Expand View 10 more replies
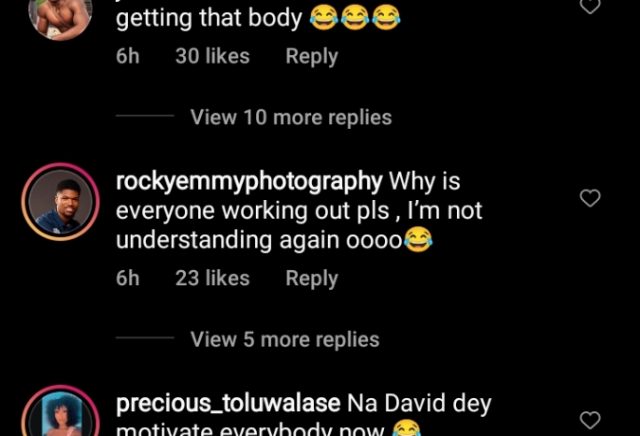Viewport: 640px width, 436px height. (x=290, y=117)
